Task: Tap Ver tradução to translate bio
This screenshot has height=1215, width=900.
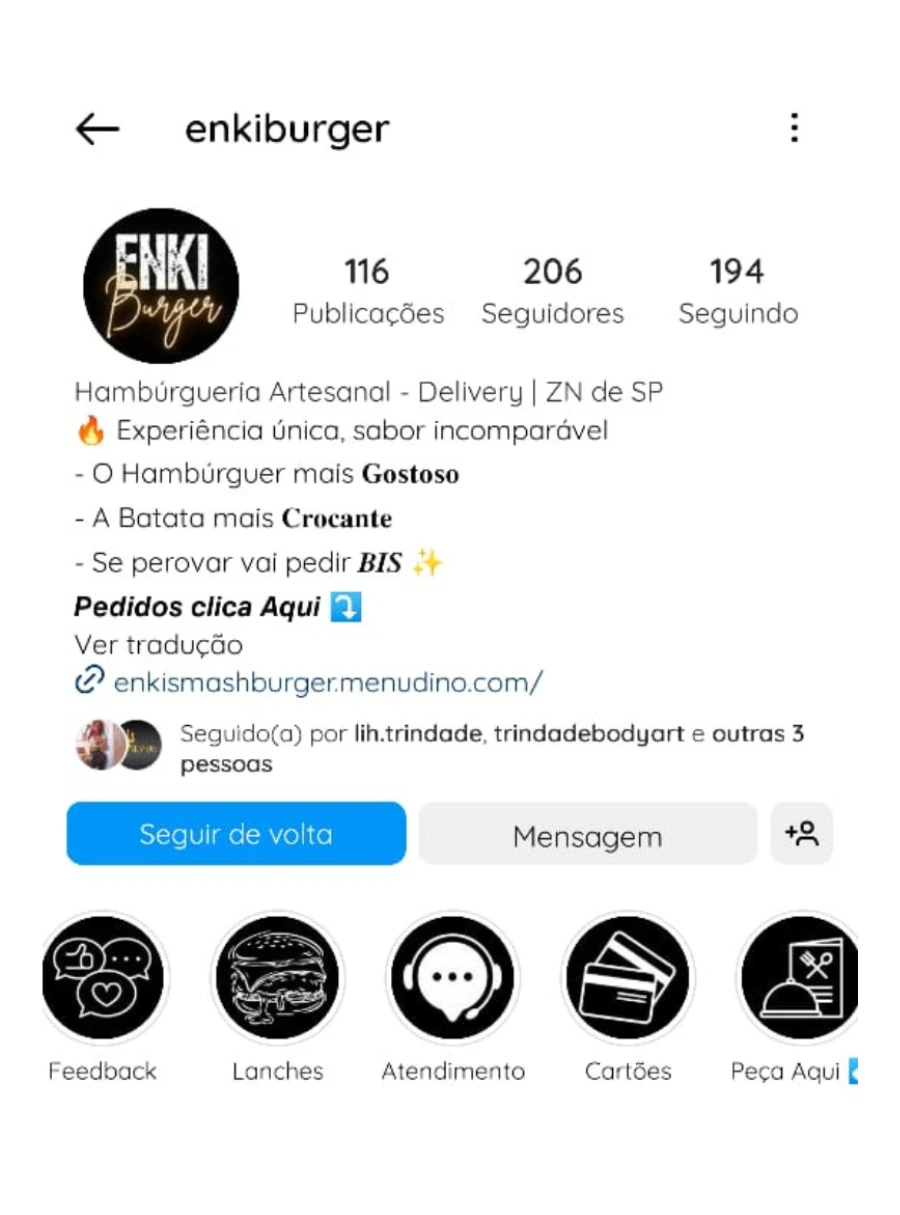Action: click(x=158, y=645)
